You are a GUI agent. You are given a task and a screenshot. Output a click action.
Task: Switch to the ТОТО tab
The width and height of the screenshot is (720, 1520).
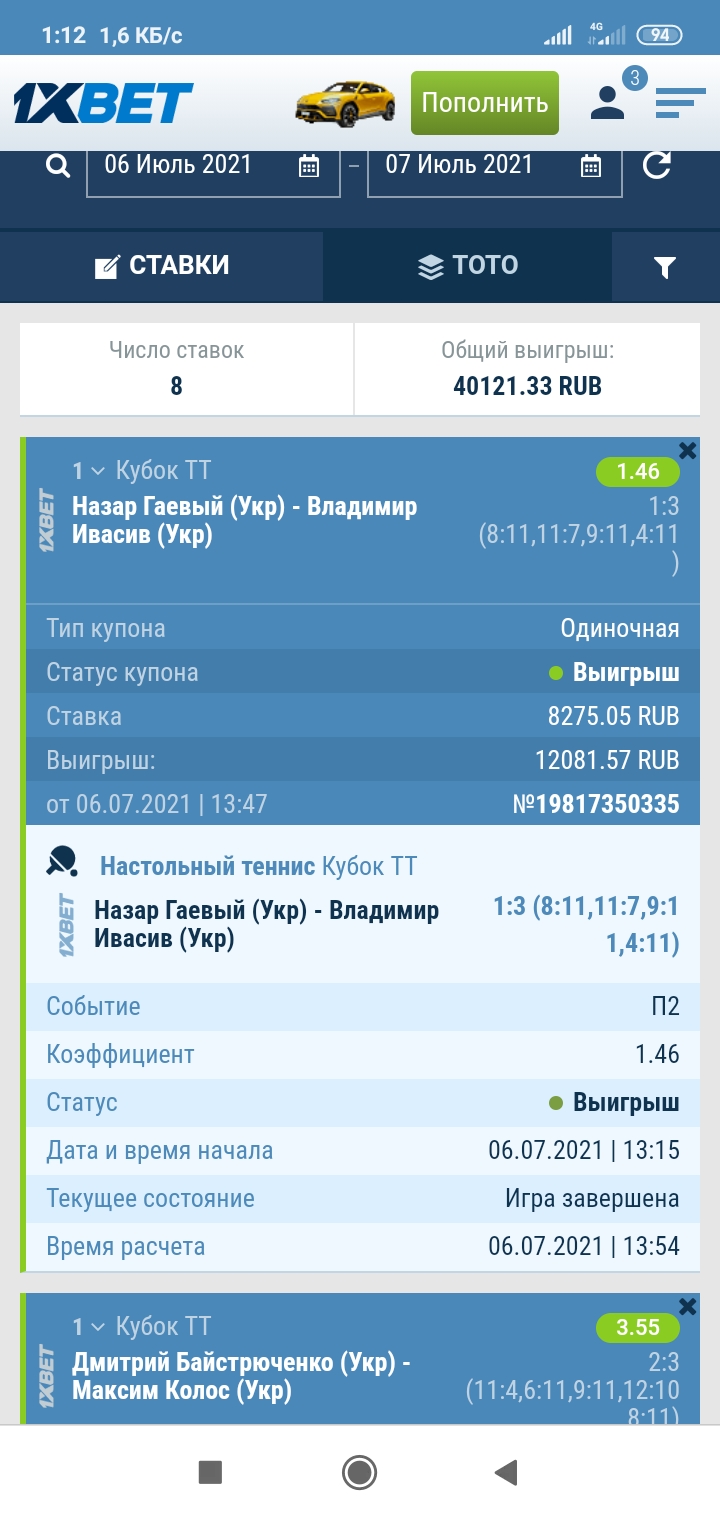pyautogui.click(x=468, y=266)
